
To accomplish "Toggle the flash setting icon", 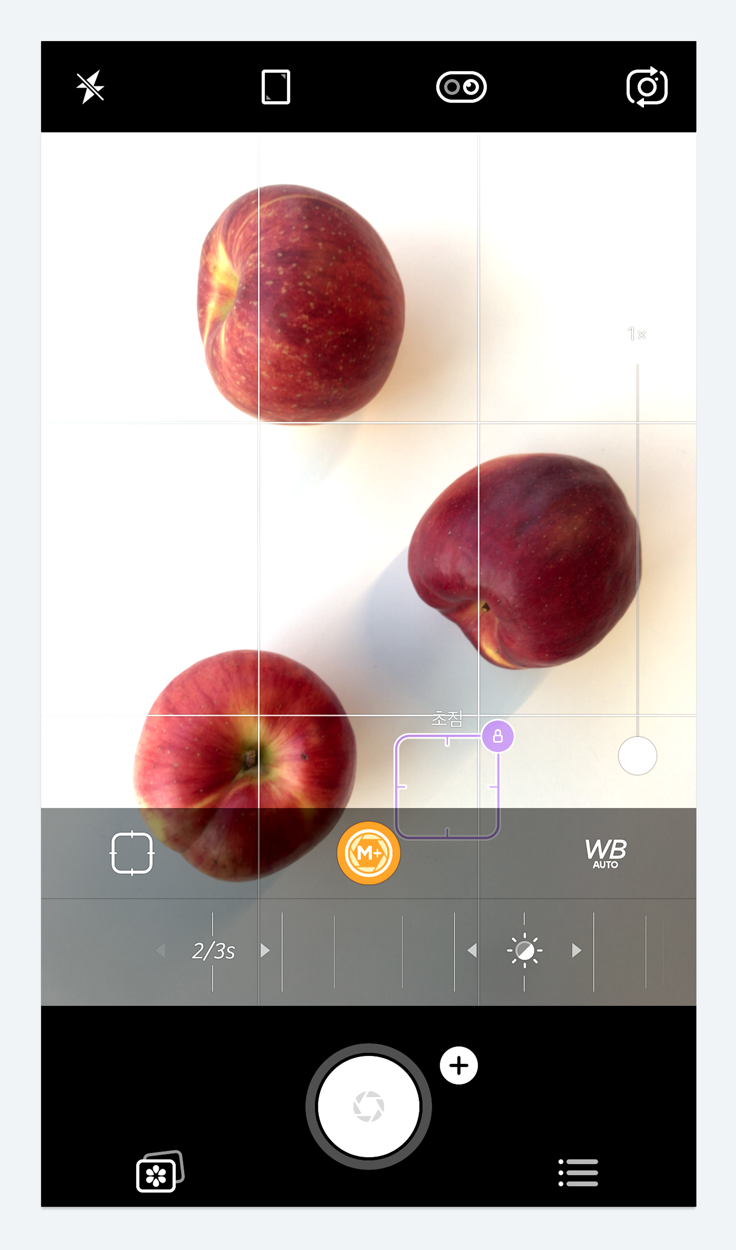I will tap(90, 88).
